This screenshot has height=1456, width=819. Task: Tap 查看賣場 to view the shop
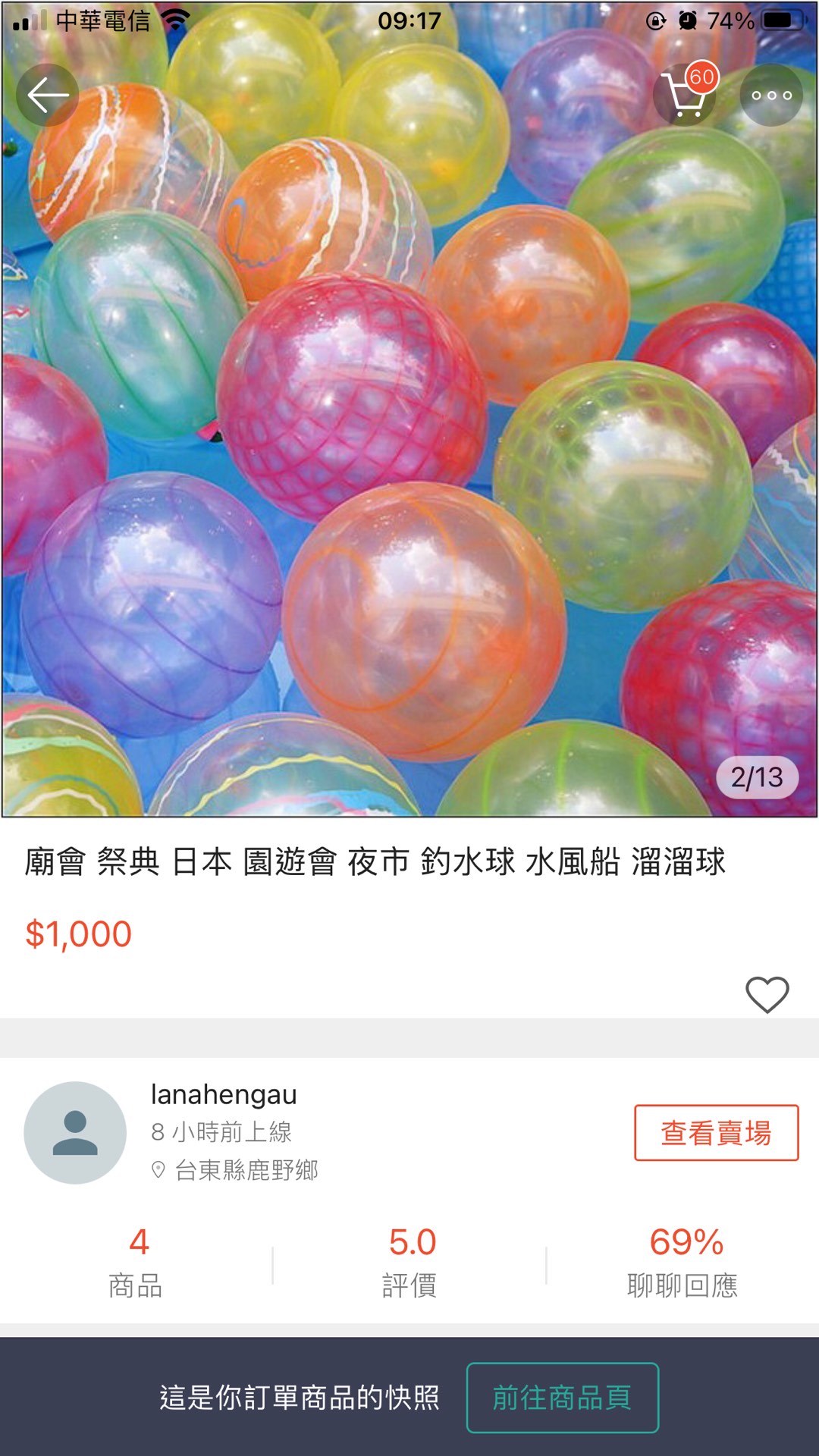point(715,1134)
